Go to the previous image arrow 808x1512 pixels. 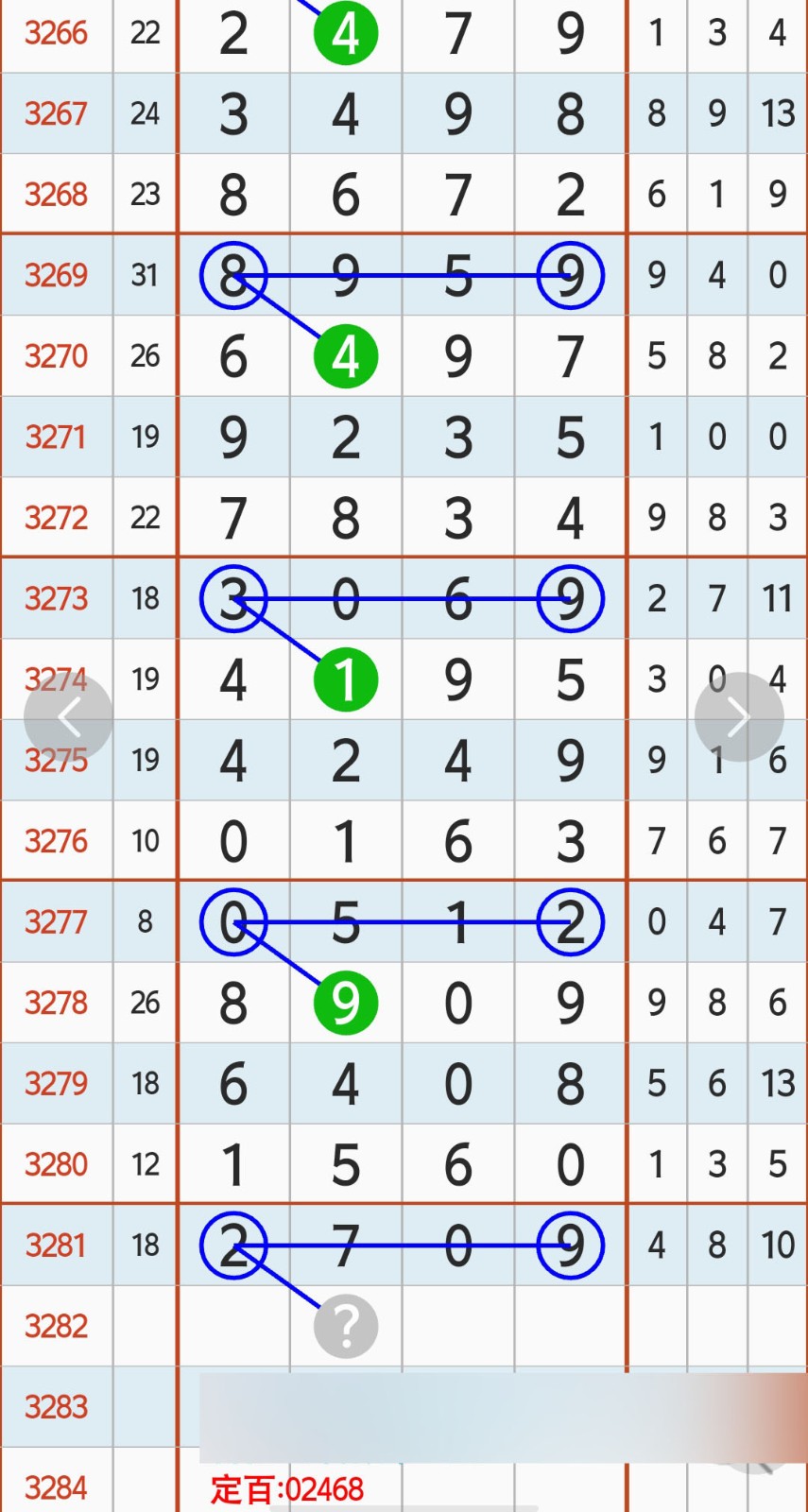(68, 717)
